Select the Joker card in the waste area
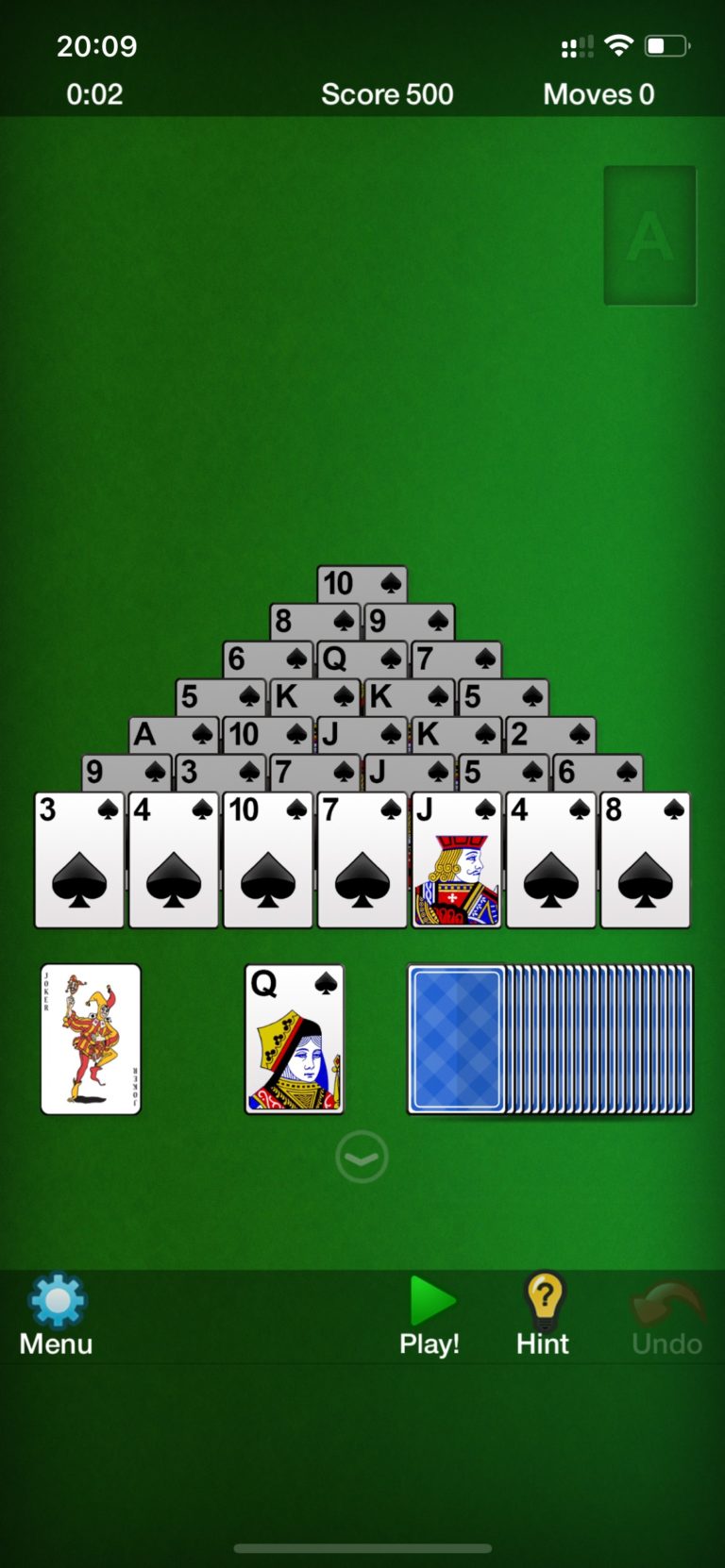 [91, 1039]
